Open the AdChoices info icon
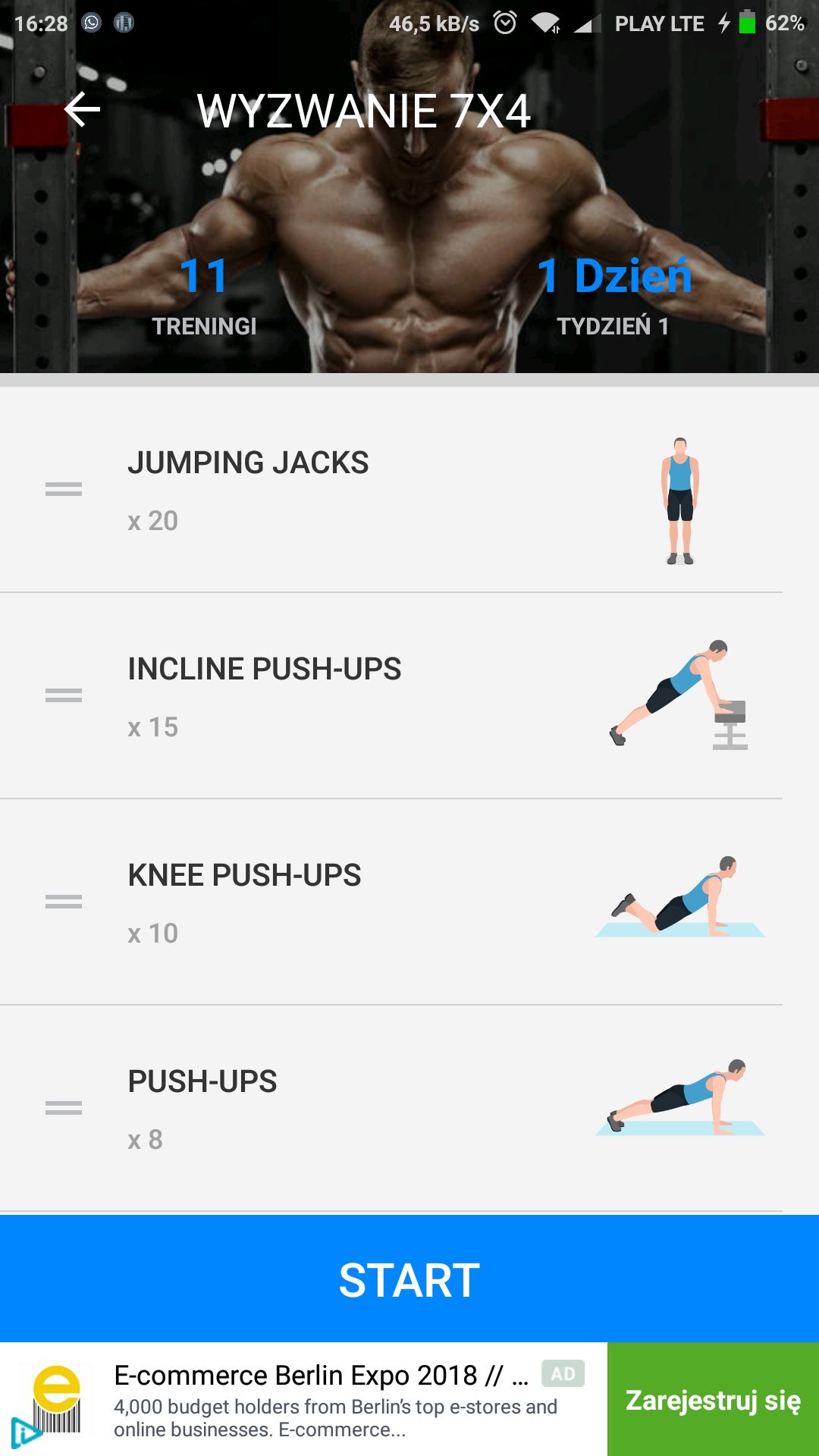Screen dimensions: 819x1456 tap(24, 1432)
